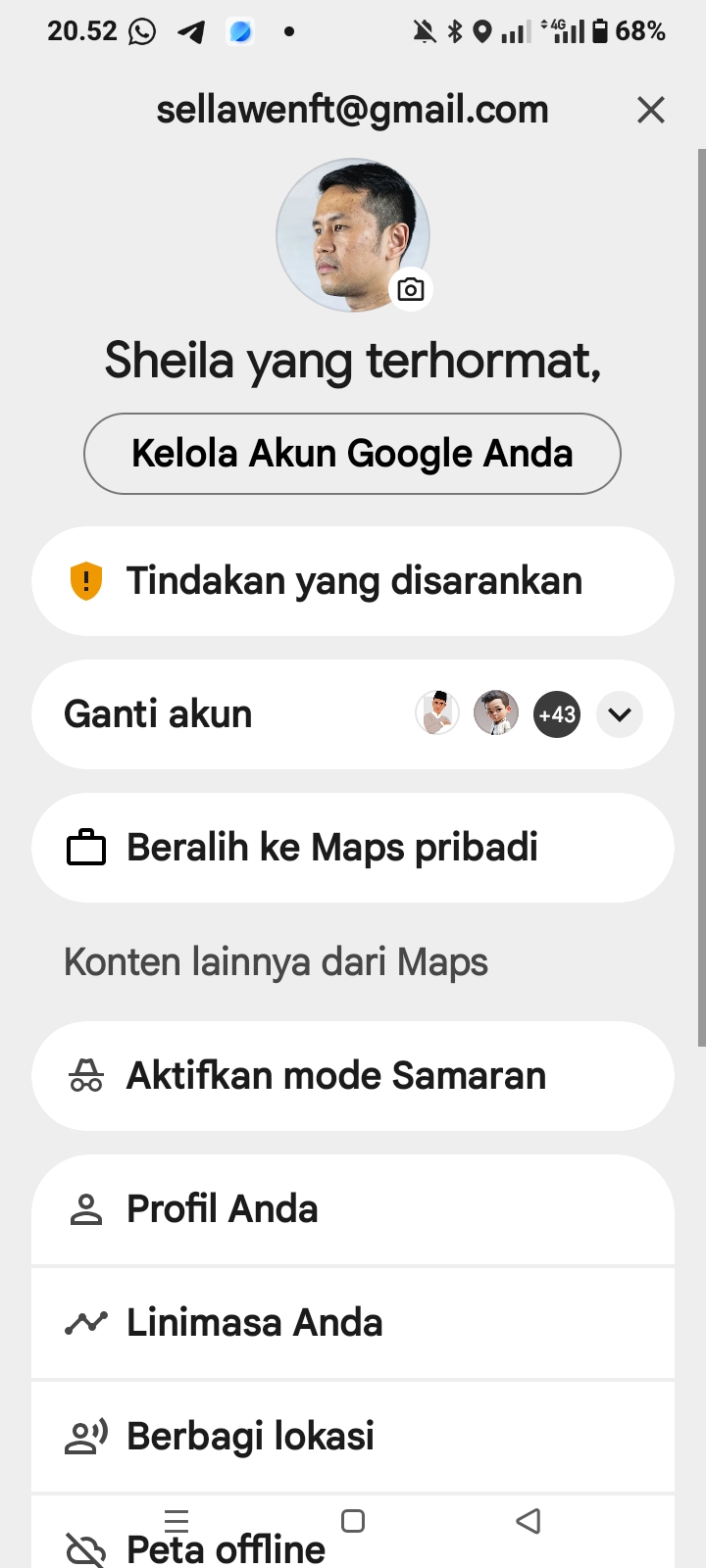Go back using system back button

pyautogui.click(x=529, y=1521)
